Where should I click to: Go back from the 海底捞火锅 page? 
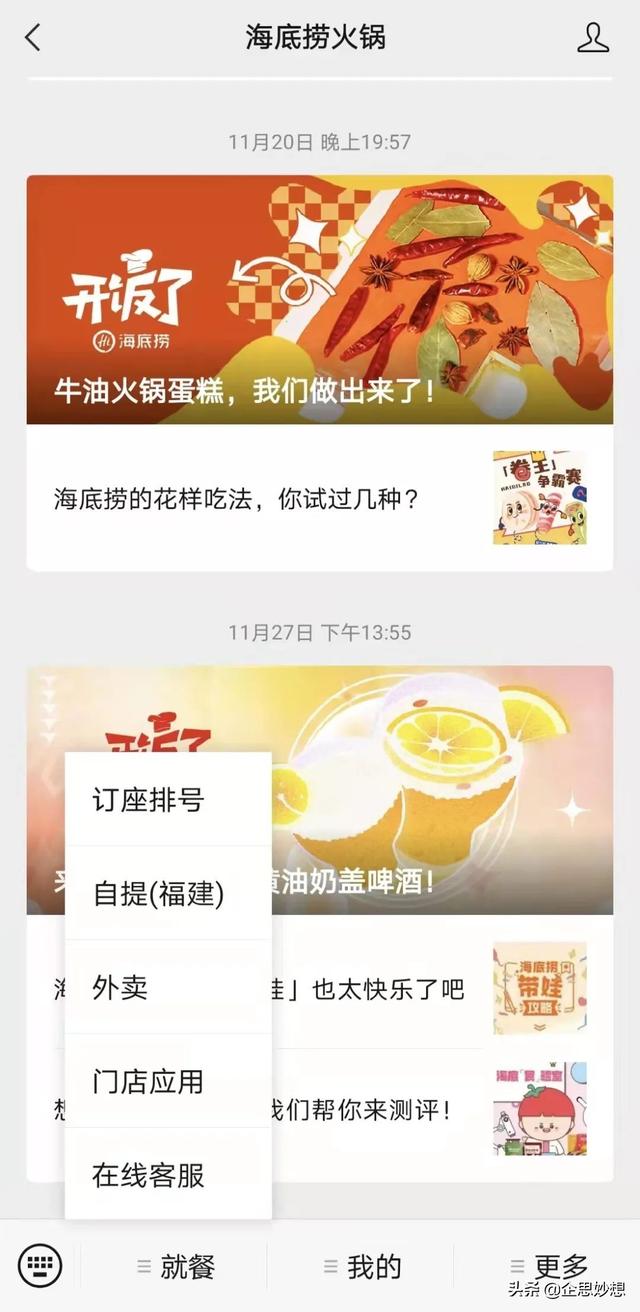coord(33,38)
